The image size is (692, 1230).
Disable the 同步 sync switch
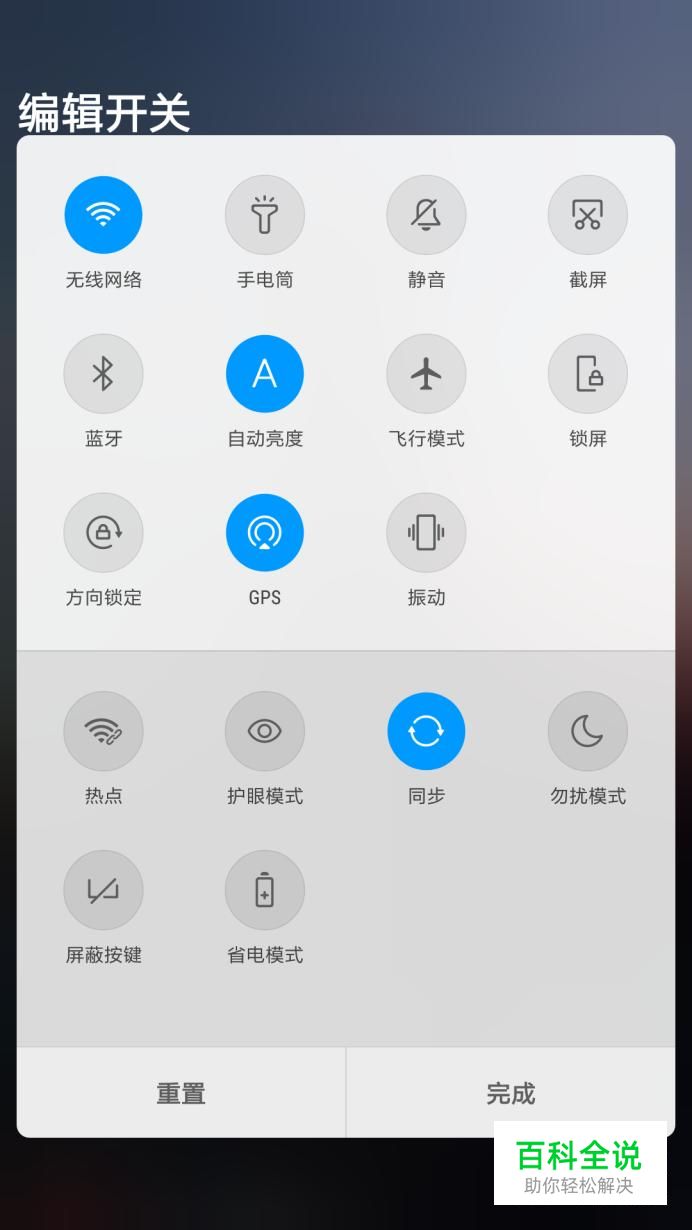coord(426,732)
